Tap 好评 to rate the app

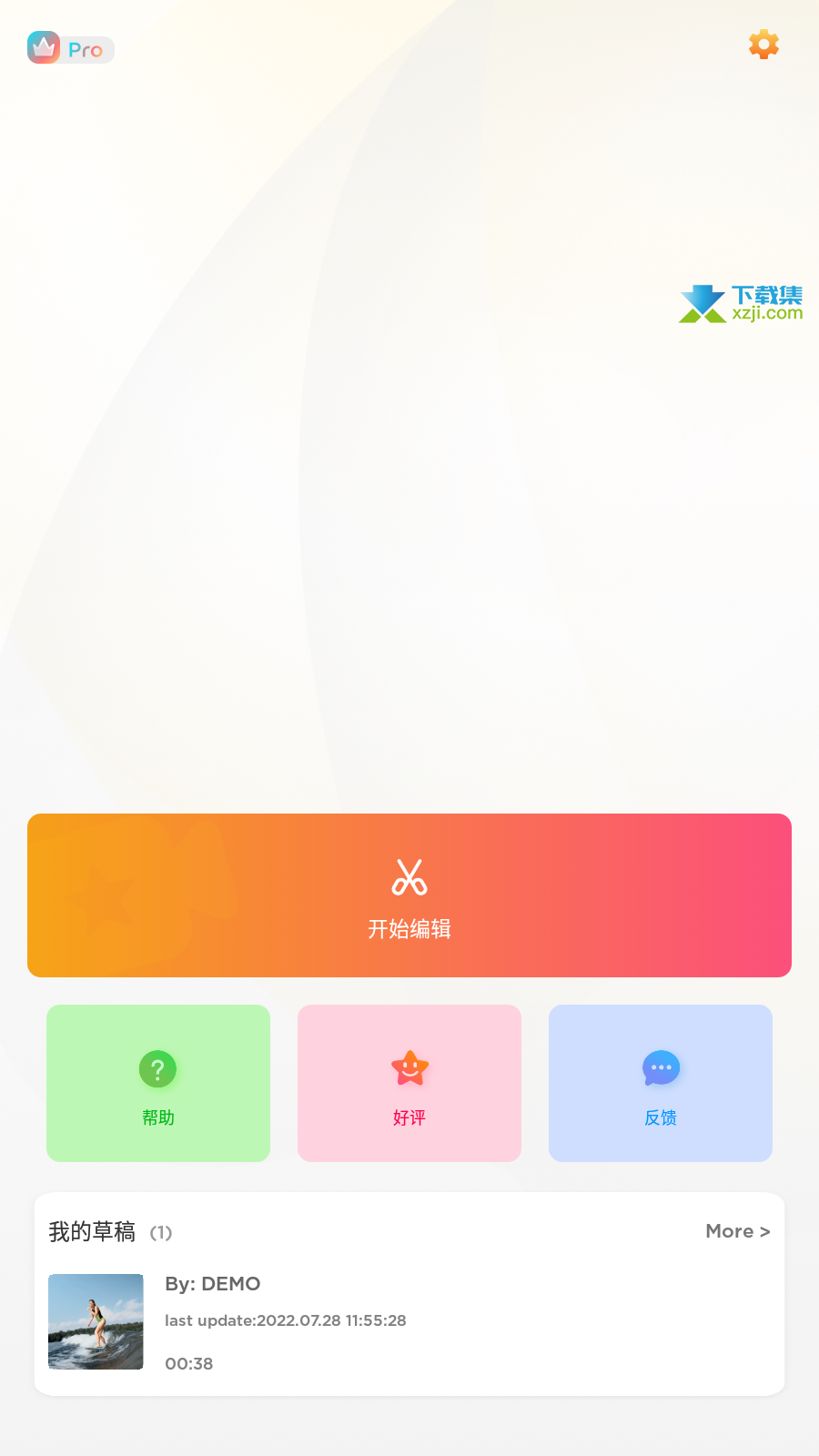tap(409, 1083)
